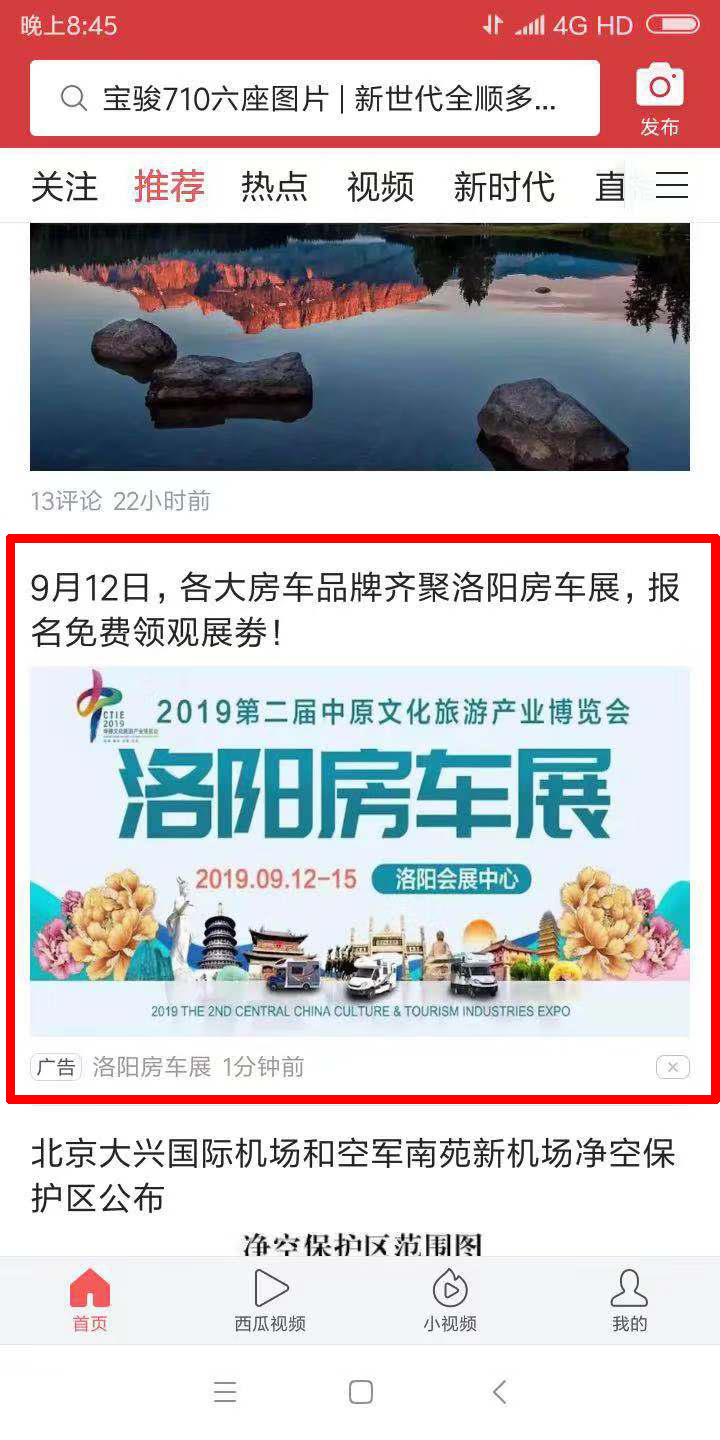The height and width of the screenshot is (1440, 720).
Task: Open the 我的 profile tab
Action: point(629,1301)
